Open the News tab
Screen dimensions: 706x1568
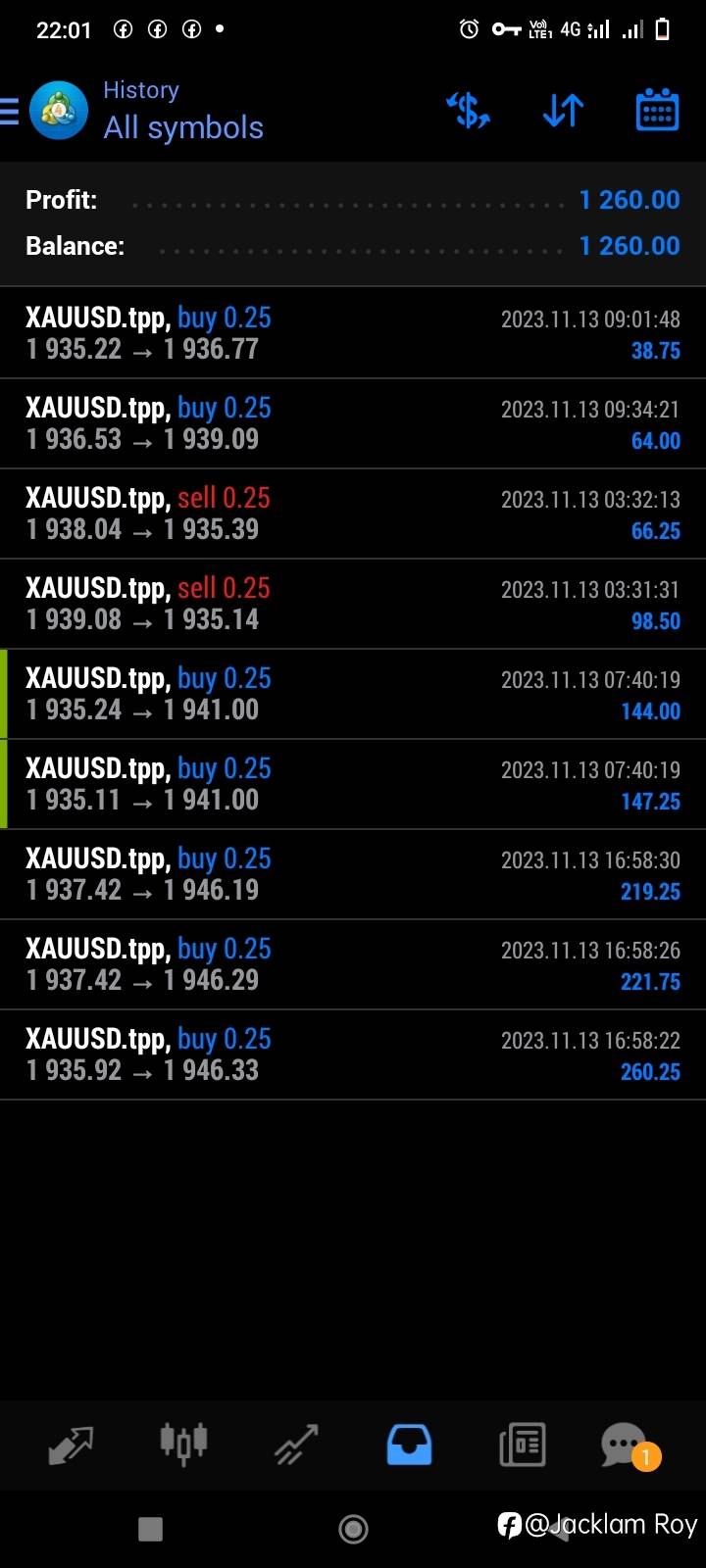point(522,1445)
